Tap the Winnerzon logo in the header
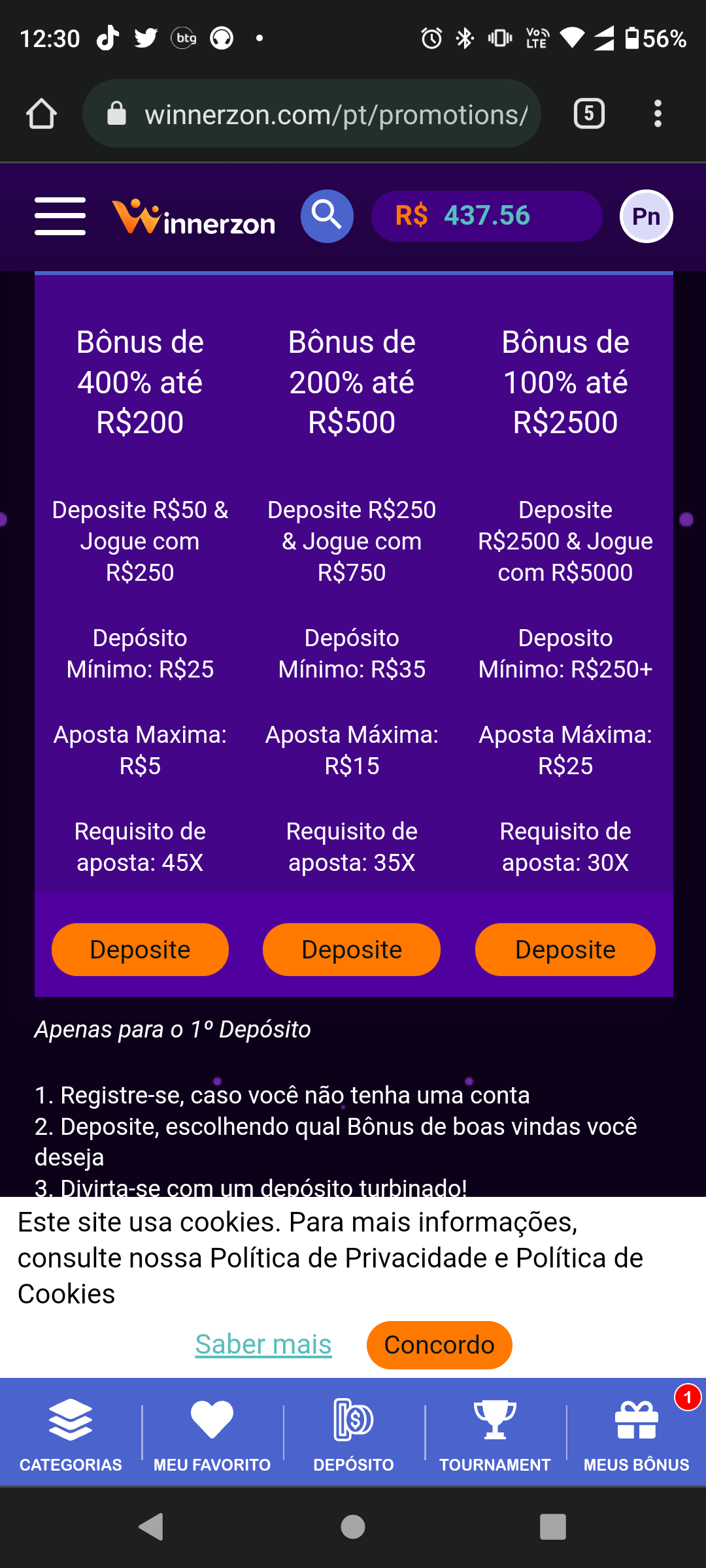 (x=193, y=218)
